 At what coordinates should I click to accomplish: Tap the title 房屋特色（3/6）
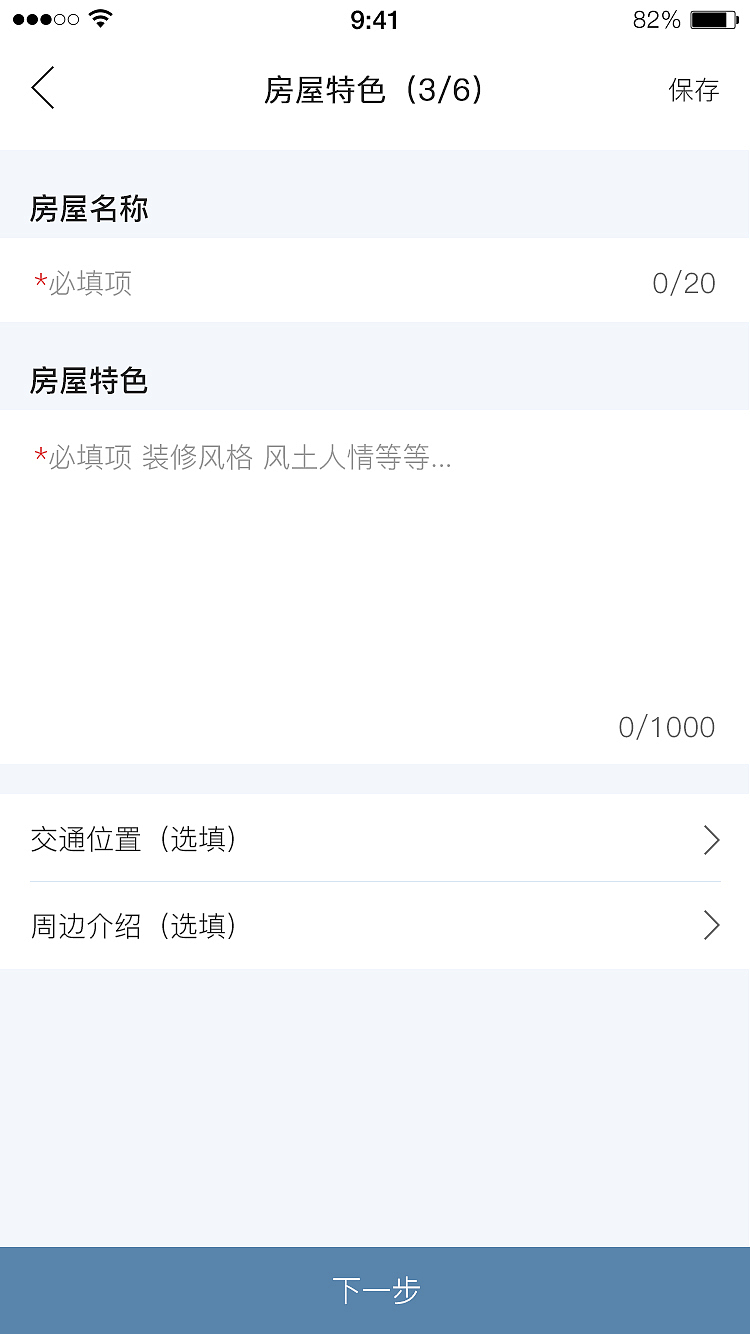(375, 90)
